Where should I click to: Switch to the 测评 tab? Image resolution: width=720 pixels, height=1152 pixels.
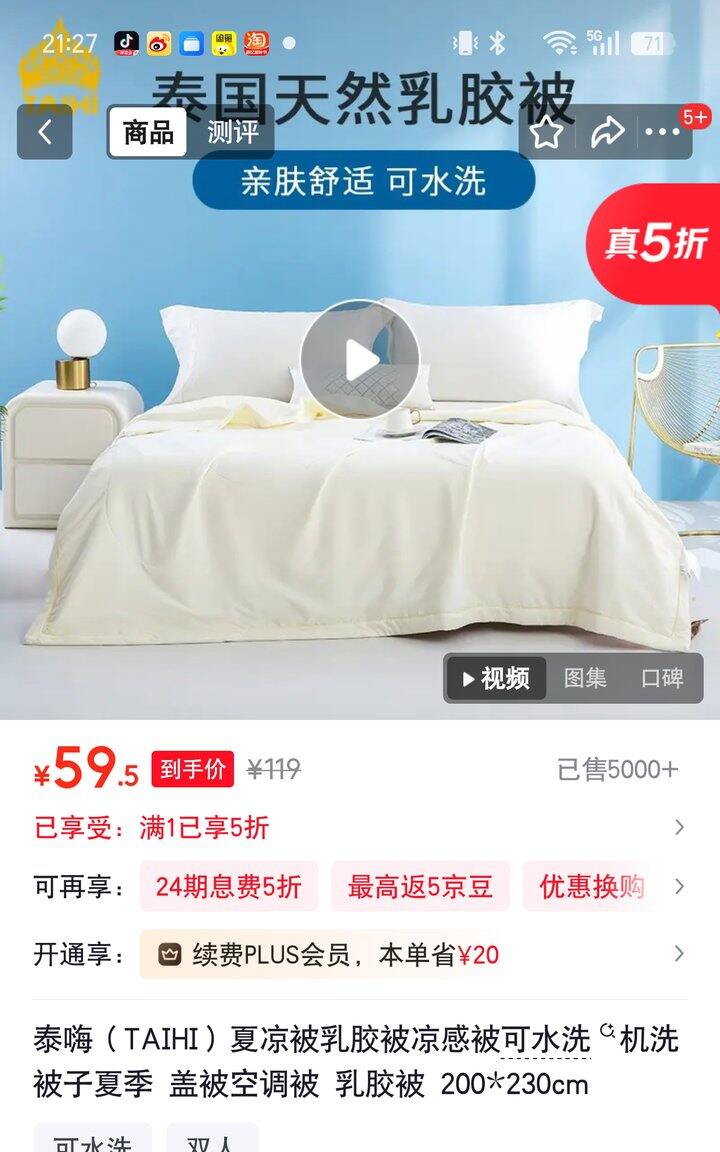click(x=233, y=132)
